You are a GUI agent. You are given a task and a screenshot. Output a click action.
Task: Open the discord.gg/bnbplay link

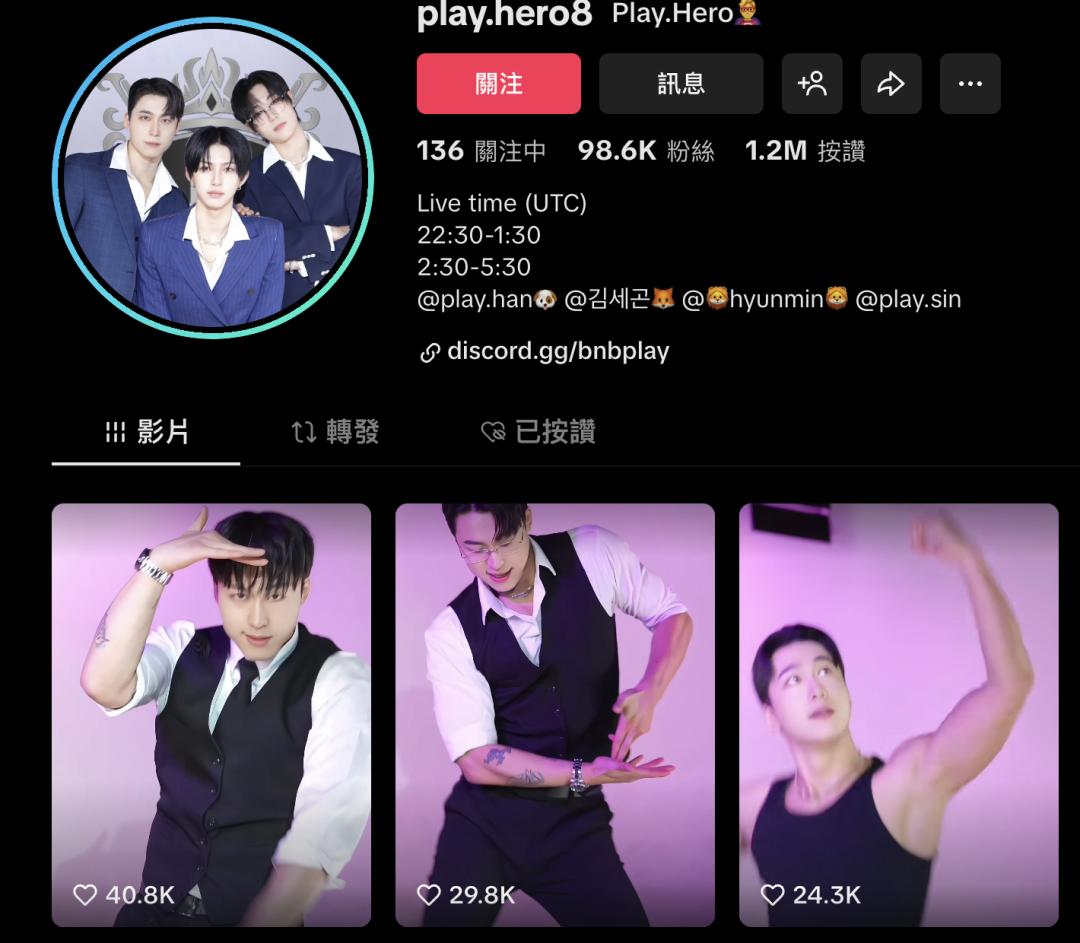click(x=557, y=351)
